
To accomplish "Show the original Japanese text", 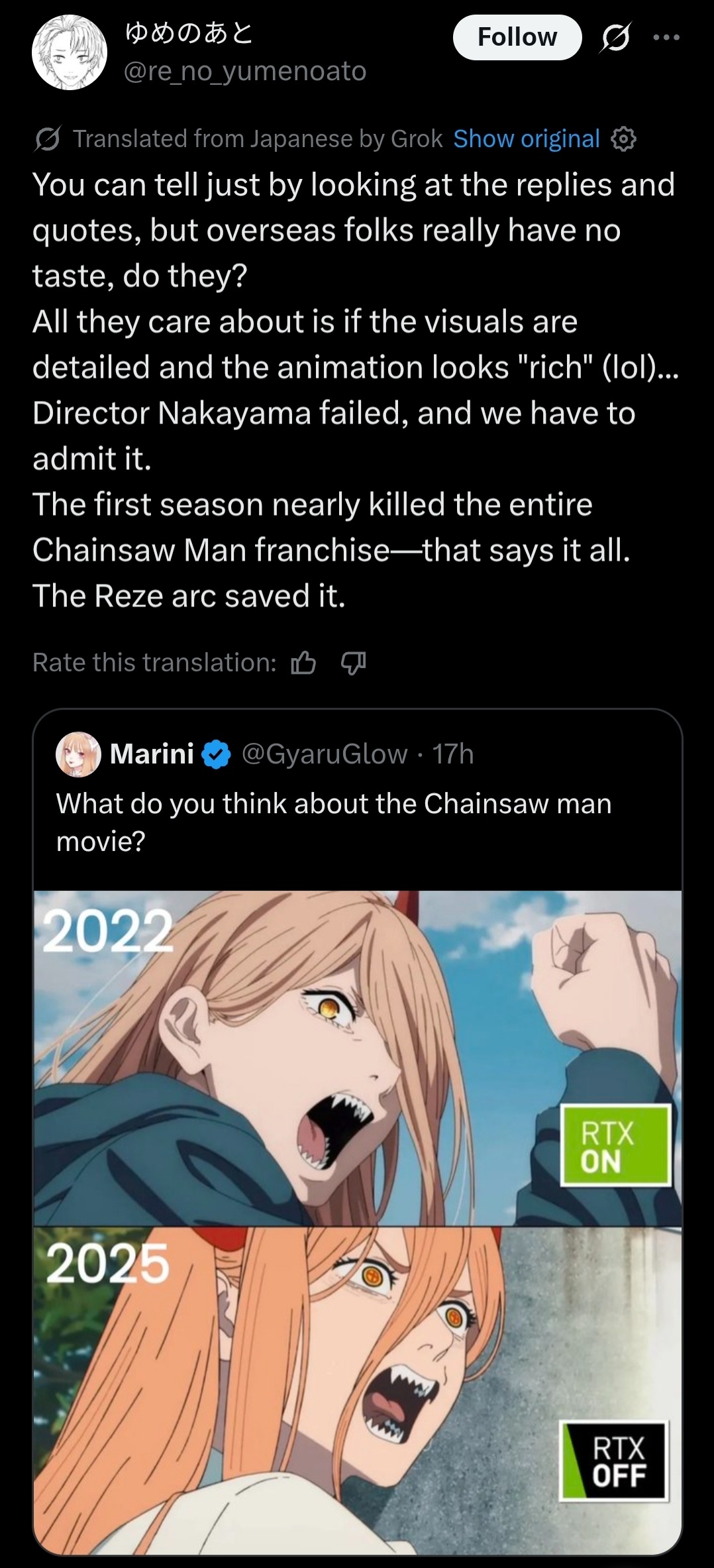I will pyautogui.click(x=527, y=139).
